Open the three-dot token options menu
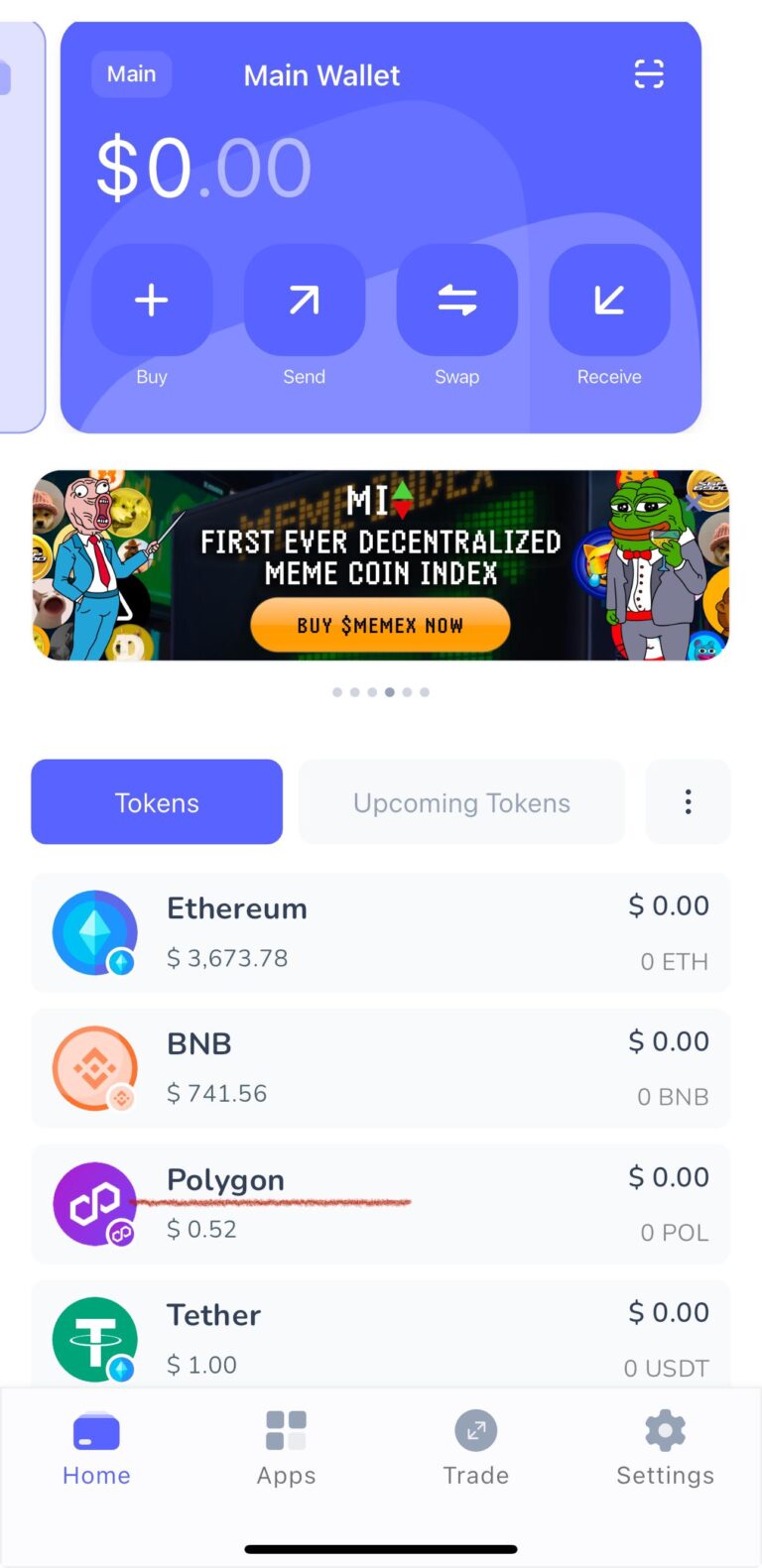This screenshot has width=762, height=1568. 688,802
